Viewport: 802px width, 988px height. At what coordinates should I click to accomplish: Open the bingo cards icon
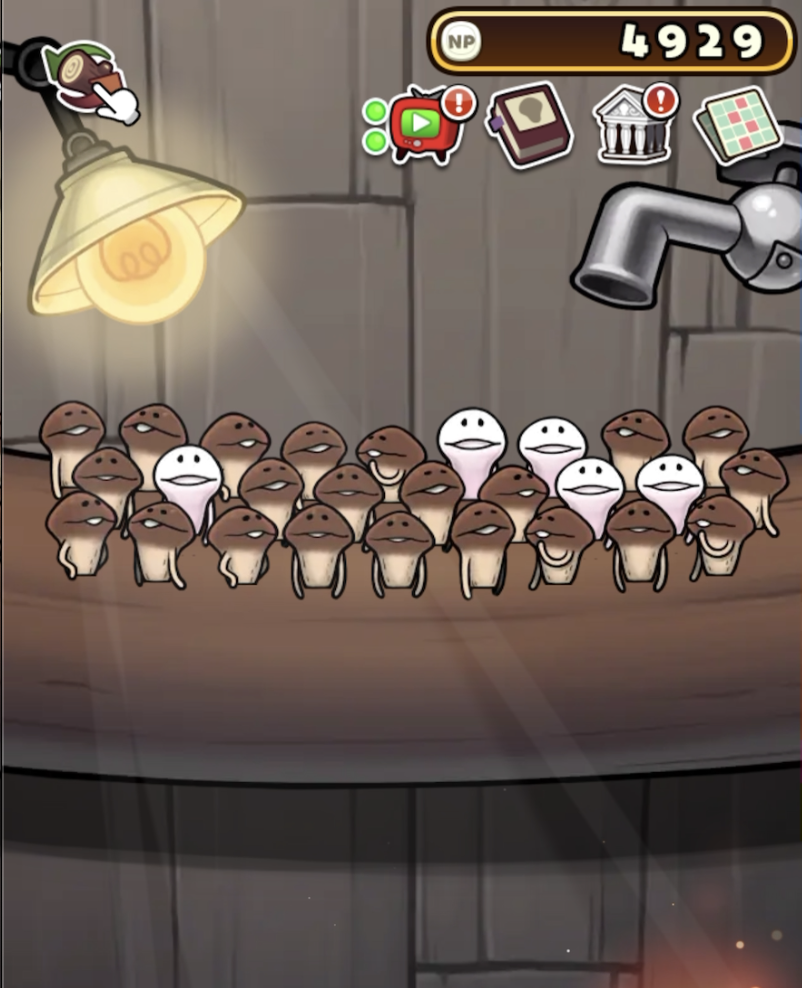(x=738, y=125)
